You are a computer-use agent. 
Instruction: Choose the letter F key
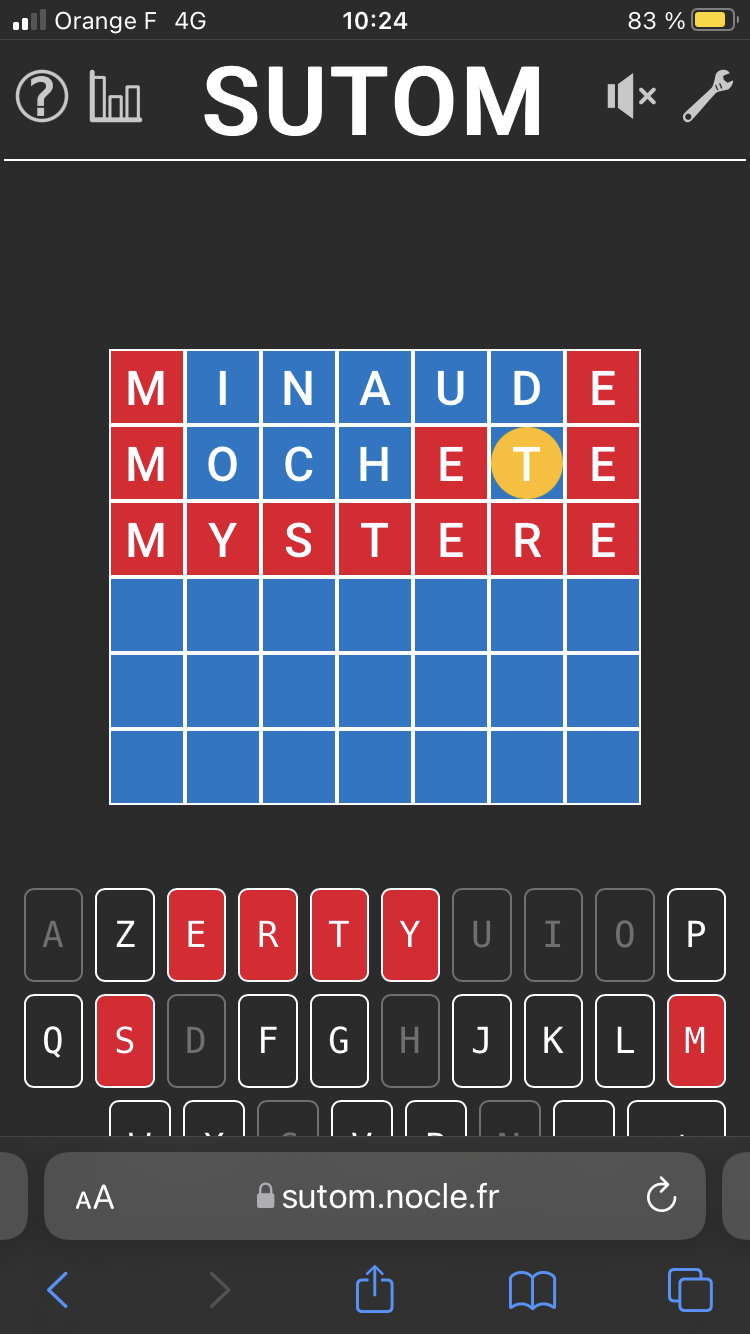click(x=268, y=1041)
